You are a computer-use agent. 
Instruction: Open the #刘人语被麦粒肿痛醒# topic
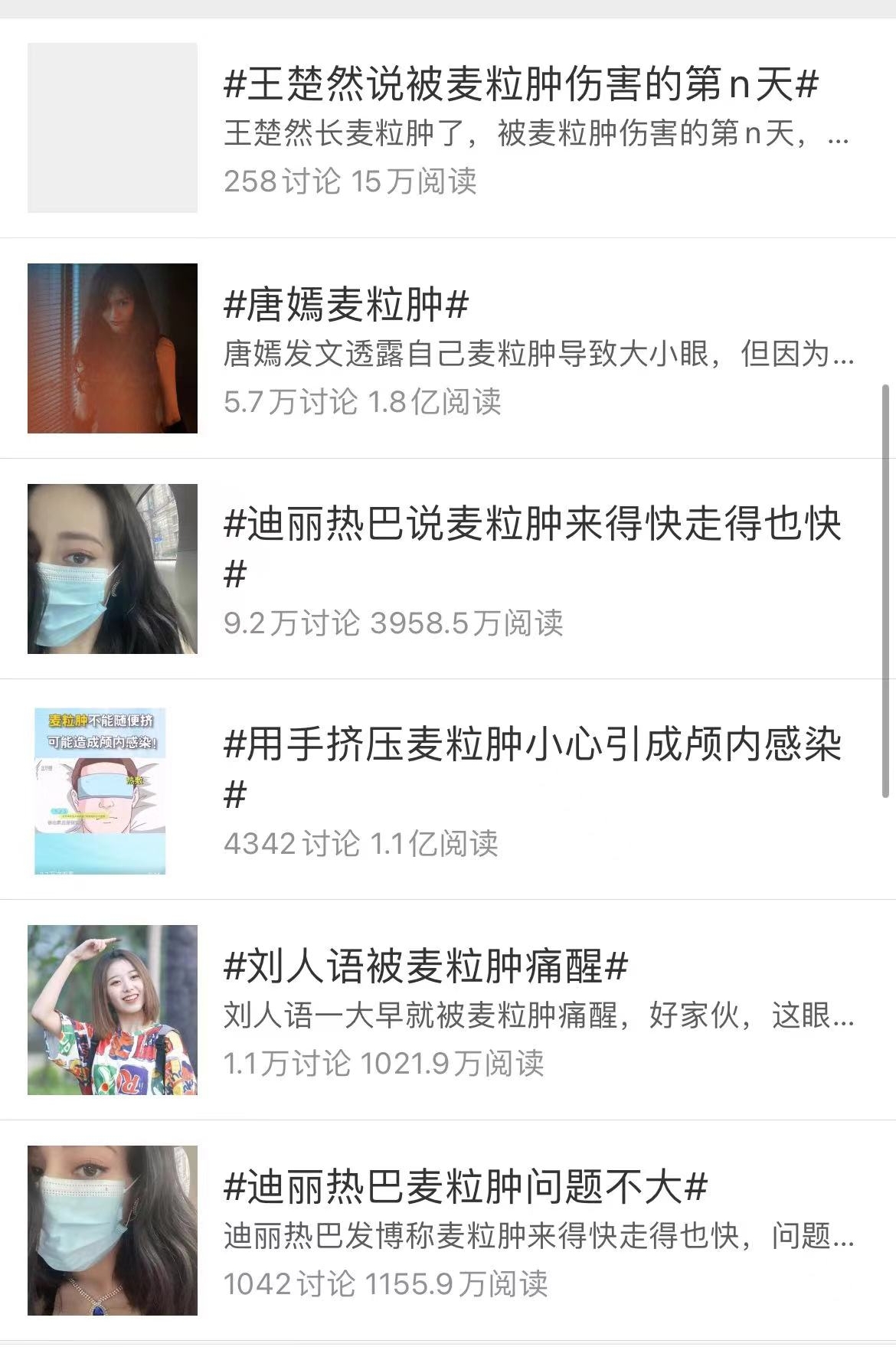pos(426,966)
